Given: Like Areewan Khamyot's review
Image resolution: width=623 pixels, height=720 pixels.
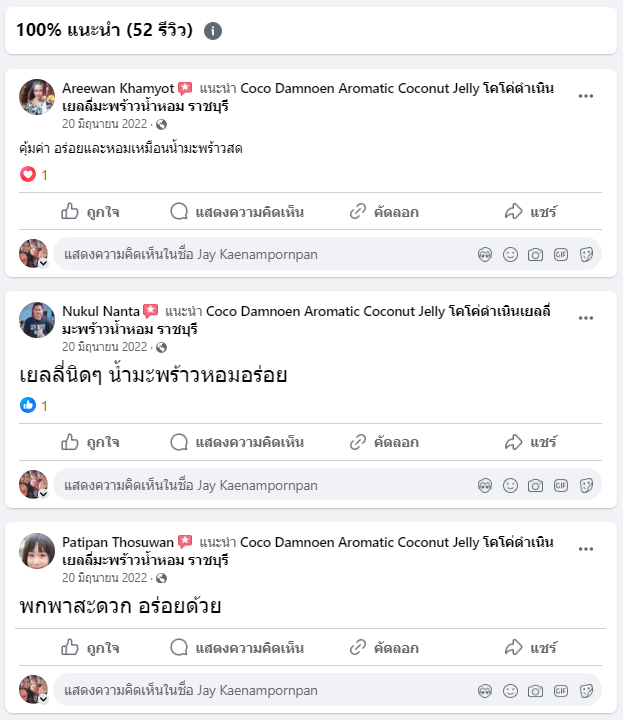Looking at the screenshot, I should [x=91, y=212].
